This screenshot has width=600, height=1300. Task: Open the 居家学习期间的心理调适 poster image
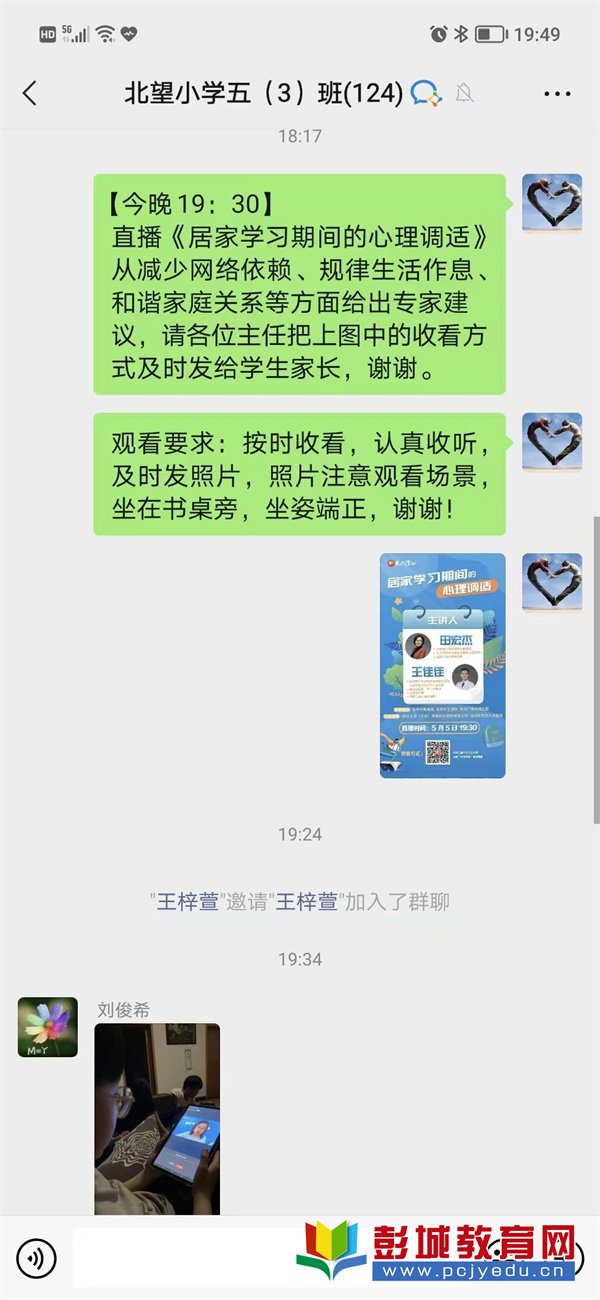442,665
